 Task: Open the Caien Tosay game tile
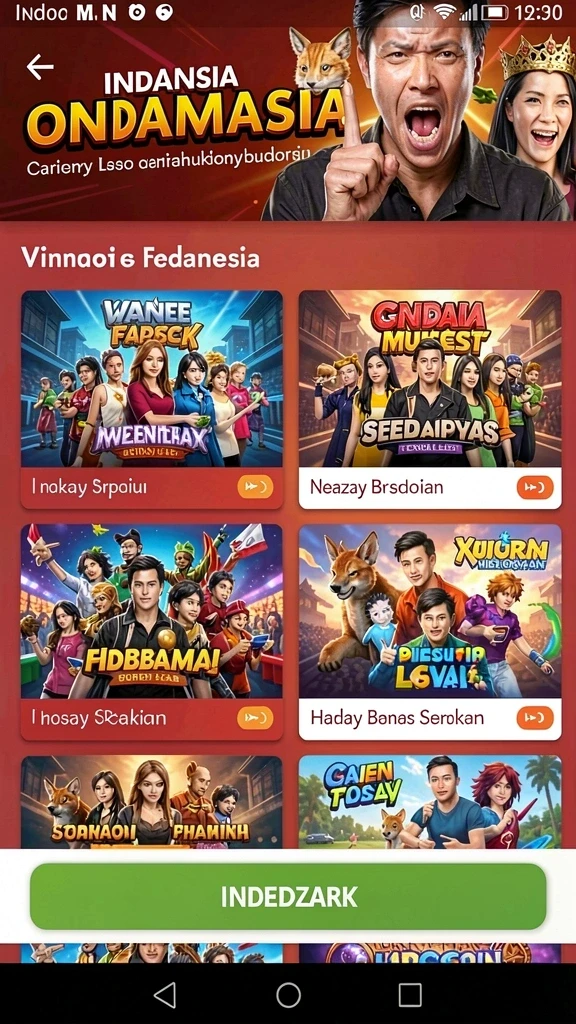point(430,803)
